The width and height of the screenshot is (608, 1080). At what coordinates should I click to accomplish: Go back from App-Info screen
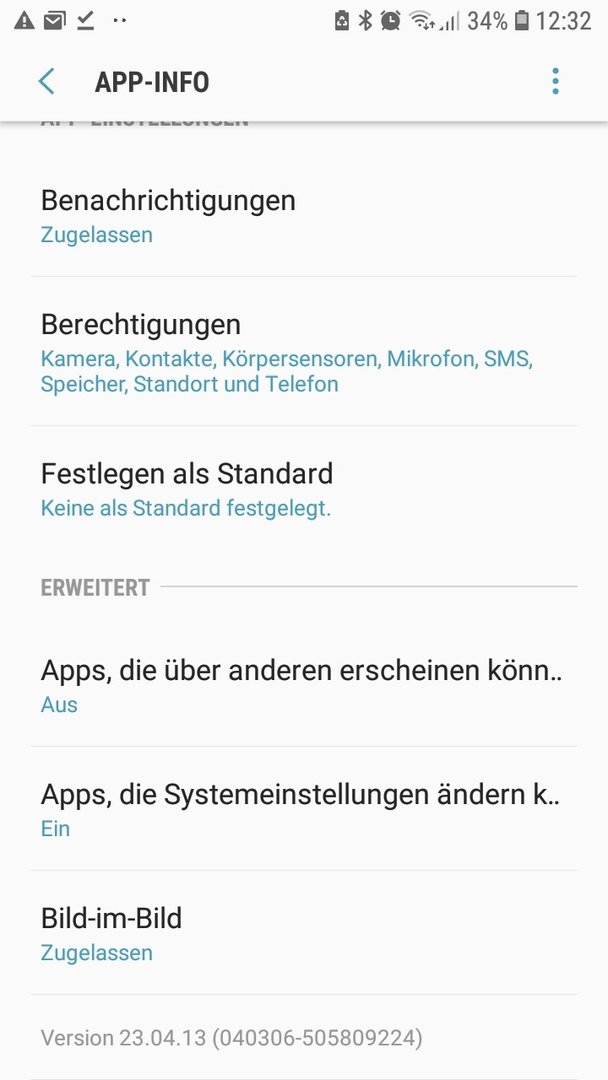46,82
